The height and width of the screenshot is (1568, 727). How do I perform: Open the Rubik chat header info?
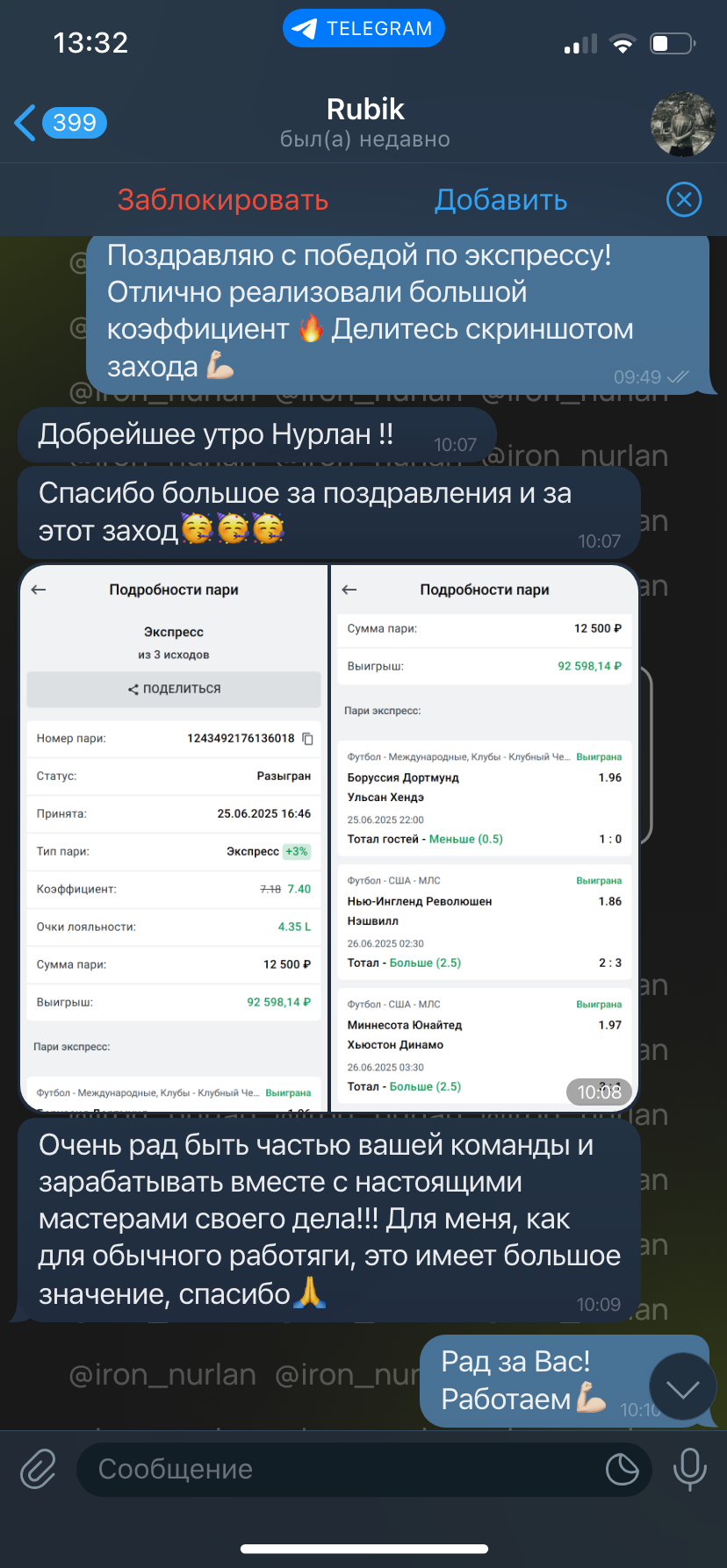(365, 123)
